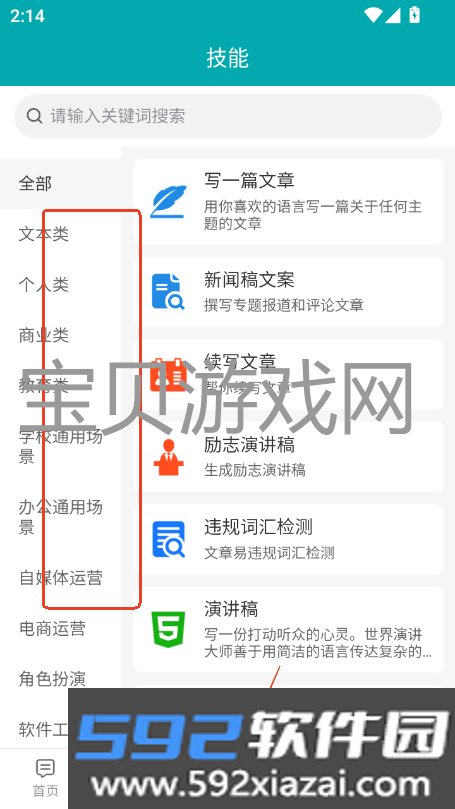Switch to the 角色扮演 category
Screen dimensions: 455x809
coord(60,679)
